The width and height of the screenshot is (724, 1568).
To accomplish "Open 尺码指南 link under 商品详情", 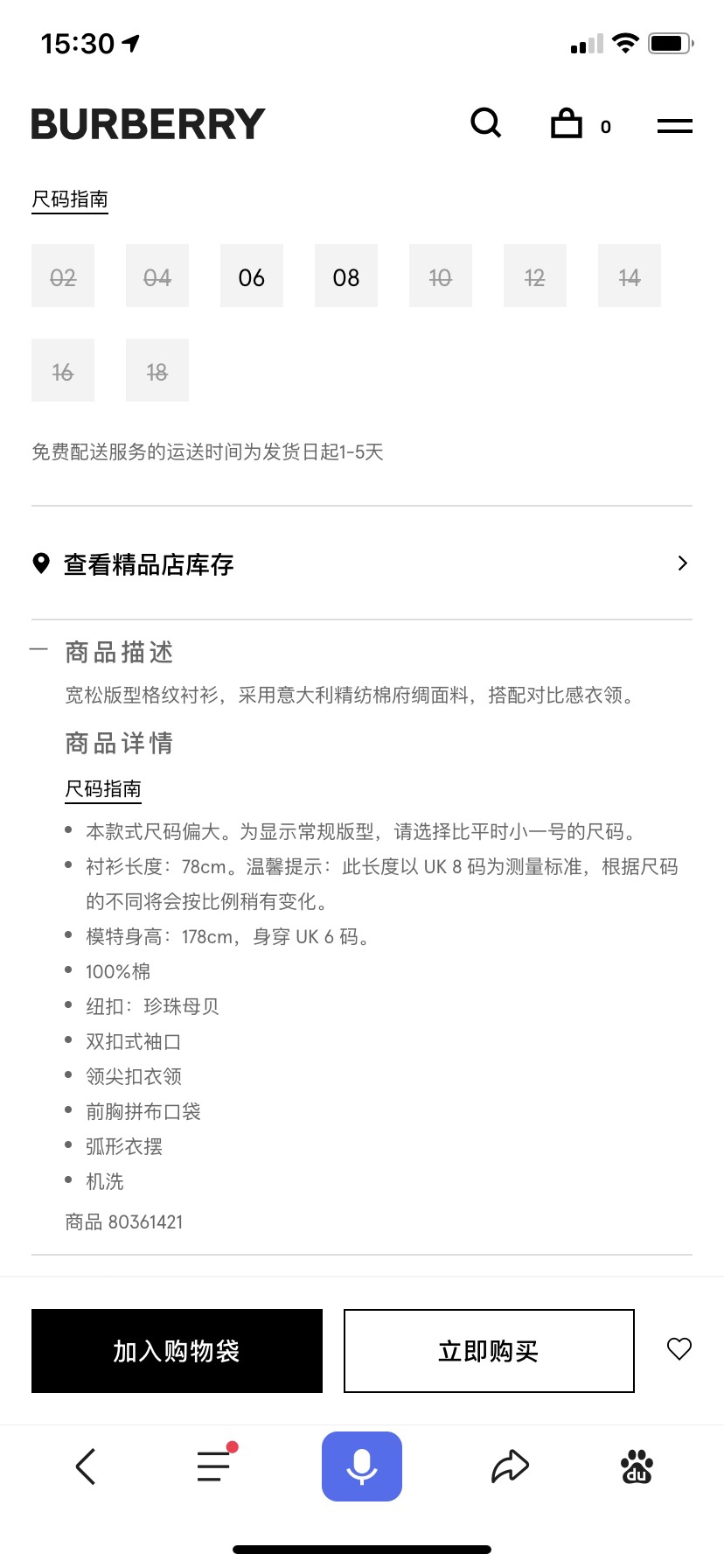I will pos(103,789).
